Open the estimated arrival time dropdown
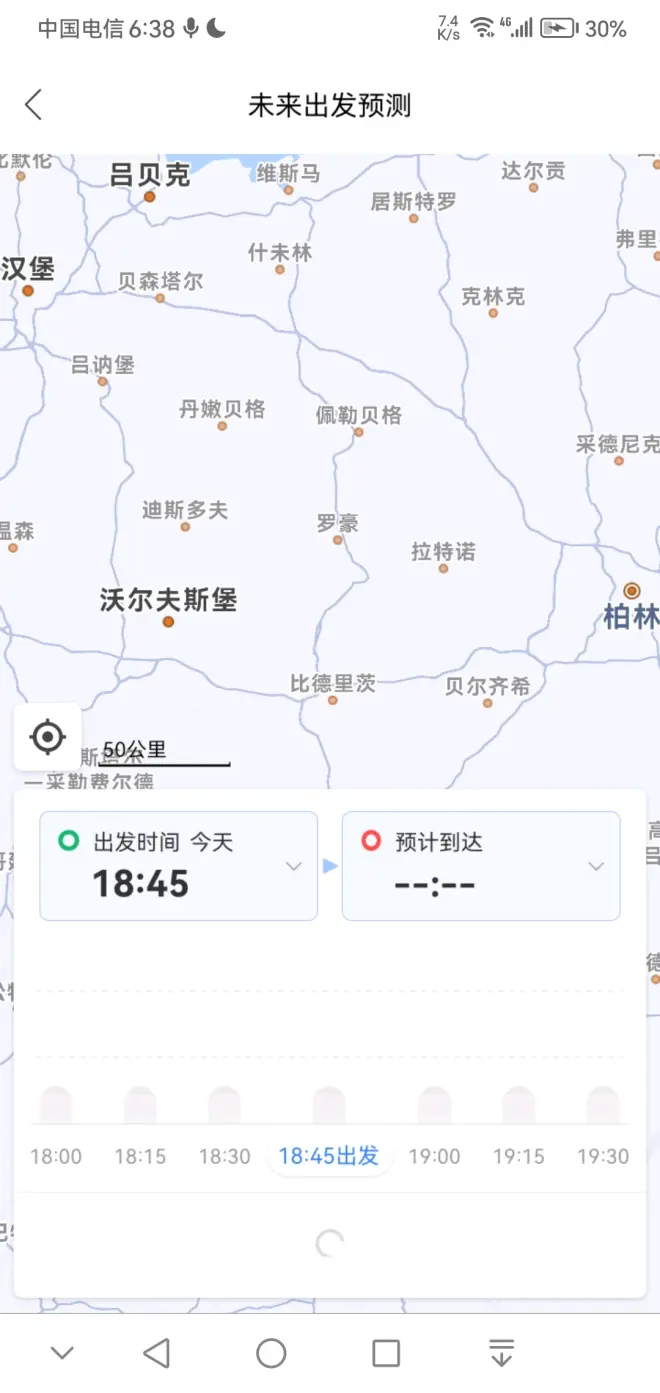This screenshot has width=660, height=1393. pos(481,866)
